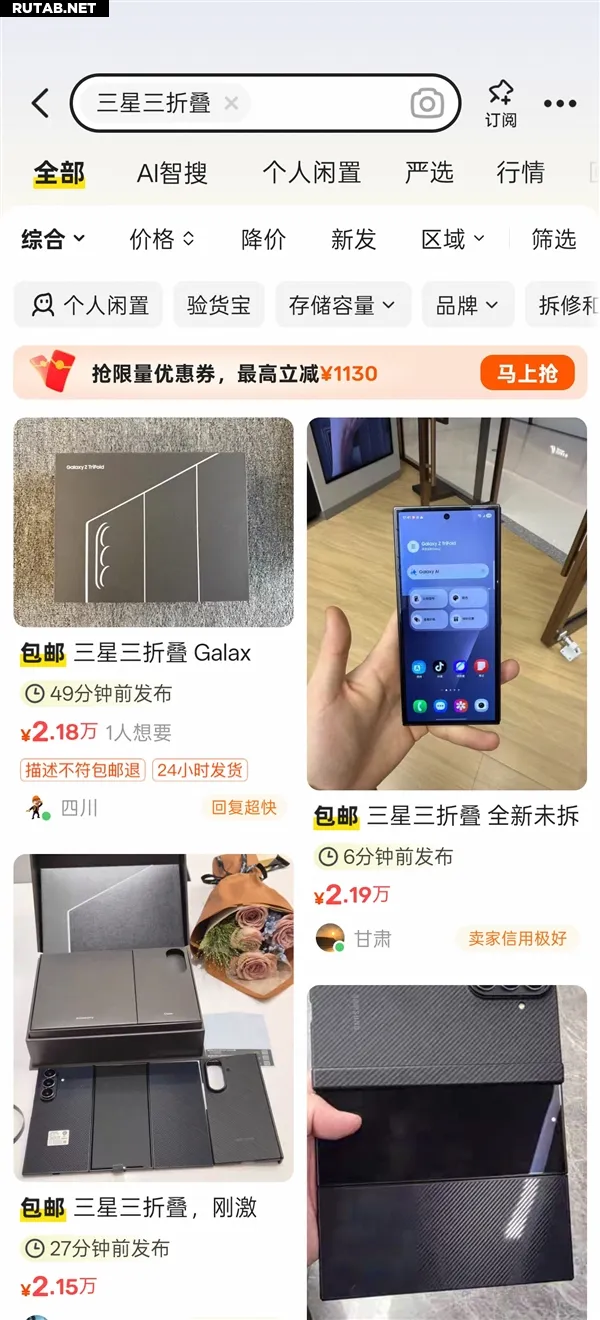Expand the 综合 sort dropdown

coord(53,239)
